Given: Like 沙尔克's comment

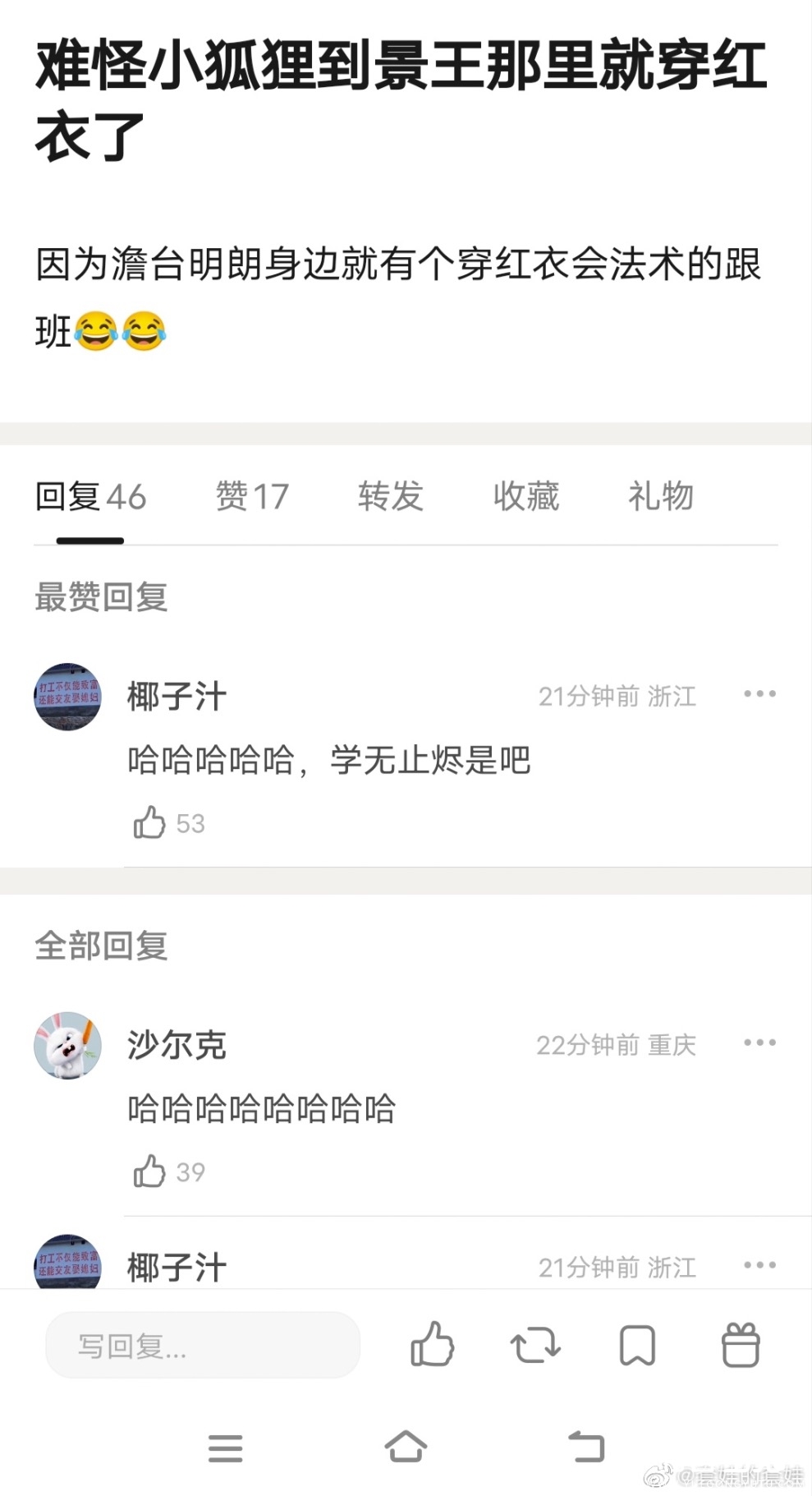Looking at the screenshot, I should (x=150, y=1171).
